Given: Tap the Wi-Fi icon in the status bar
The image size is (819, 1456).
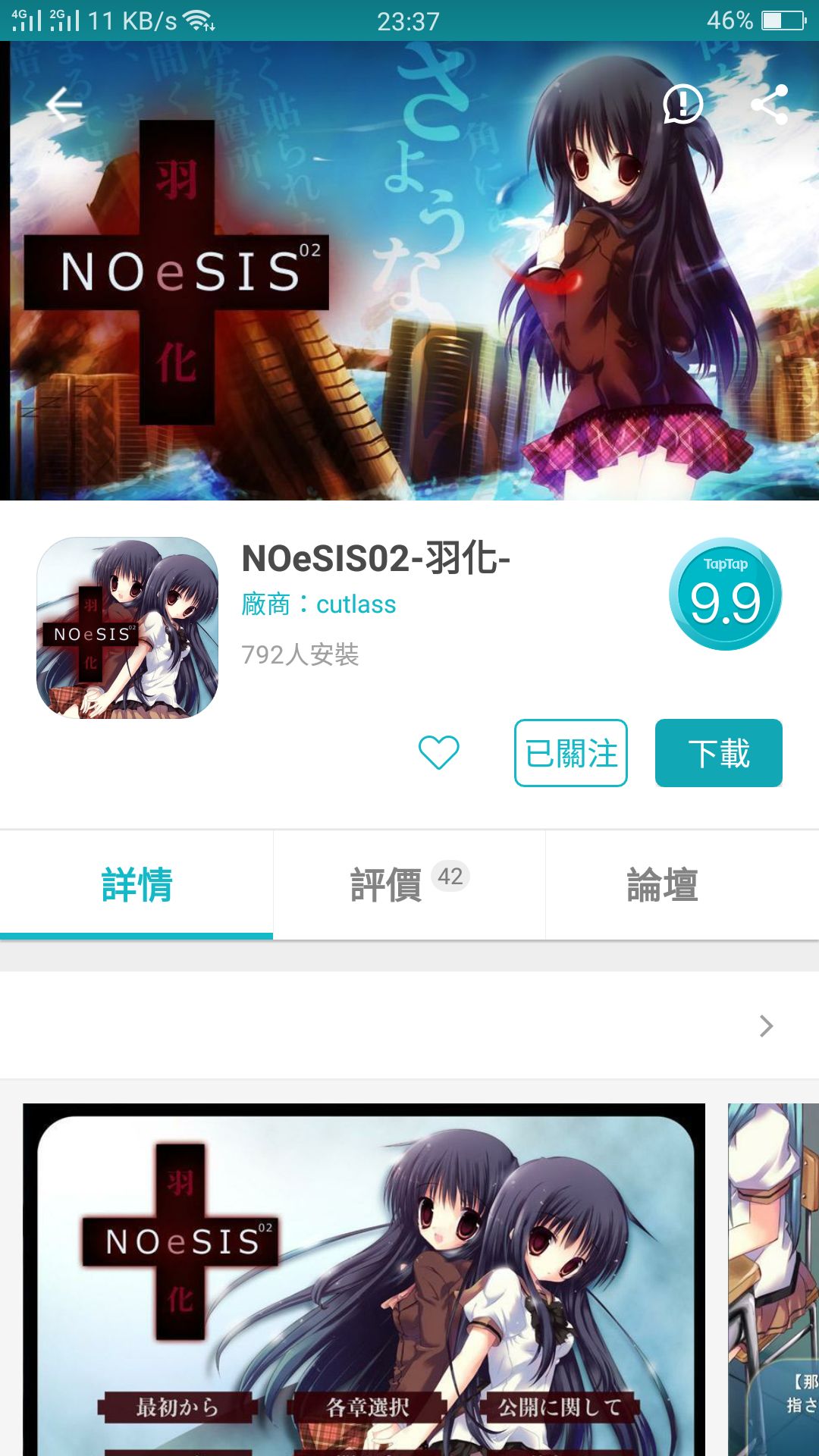Looking at the screenshot, I should [x=199, y=20].
